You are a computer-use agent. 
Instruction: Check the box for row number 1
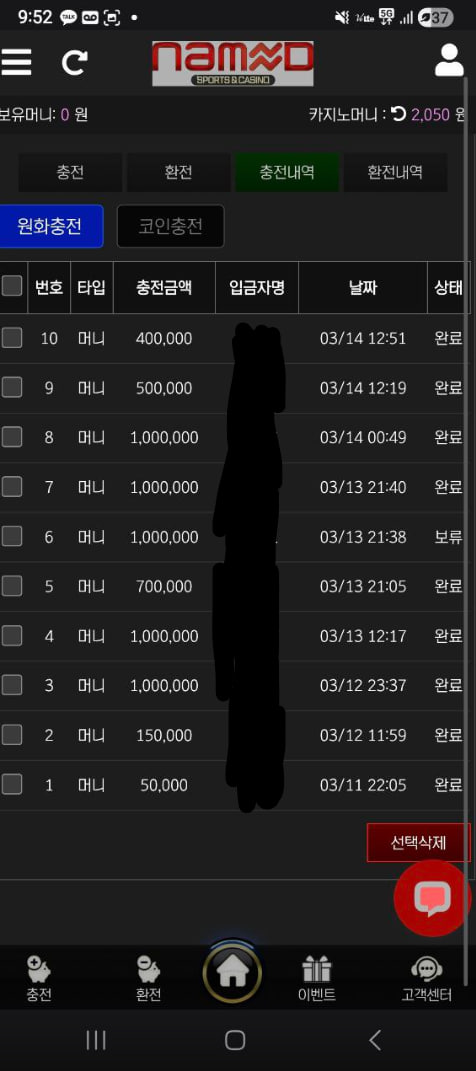tap(12, 784)
